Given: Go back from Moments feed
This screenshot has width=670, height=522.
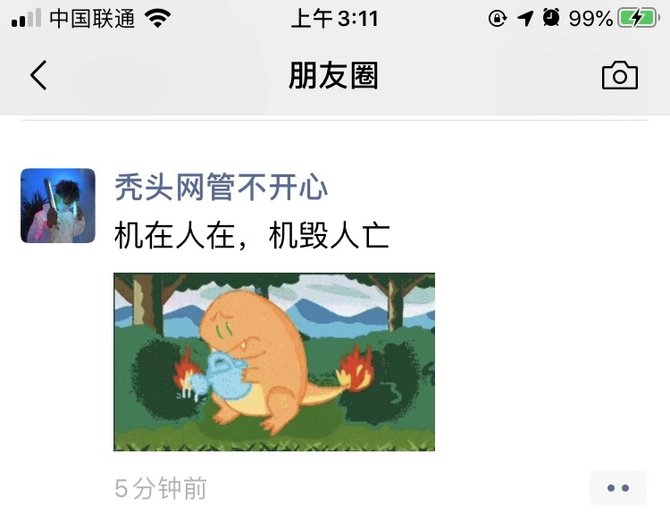Looking at the screenshot, I should tap(38, 76).
